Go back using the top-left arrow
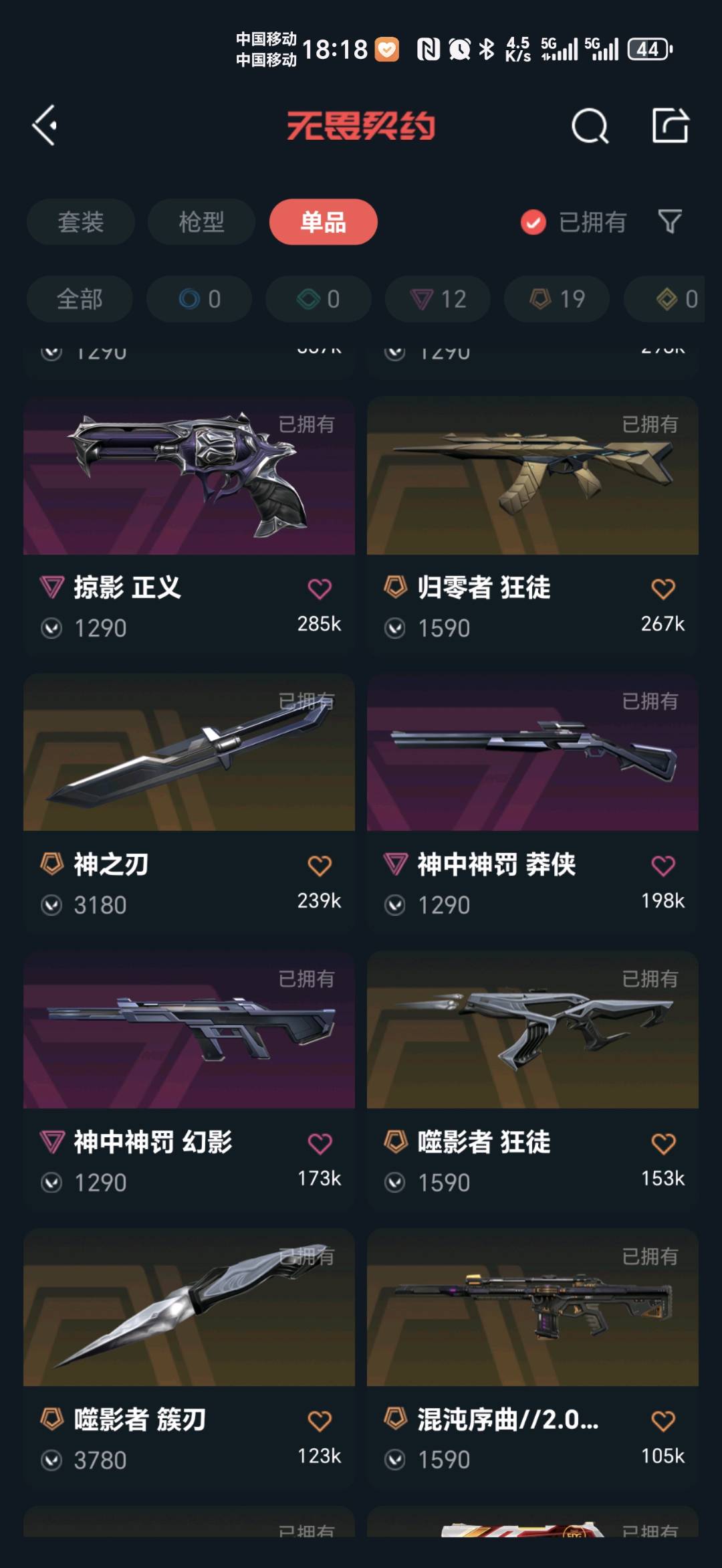This screenshot has width=722, height=1568. (x=45, y=125)
